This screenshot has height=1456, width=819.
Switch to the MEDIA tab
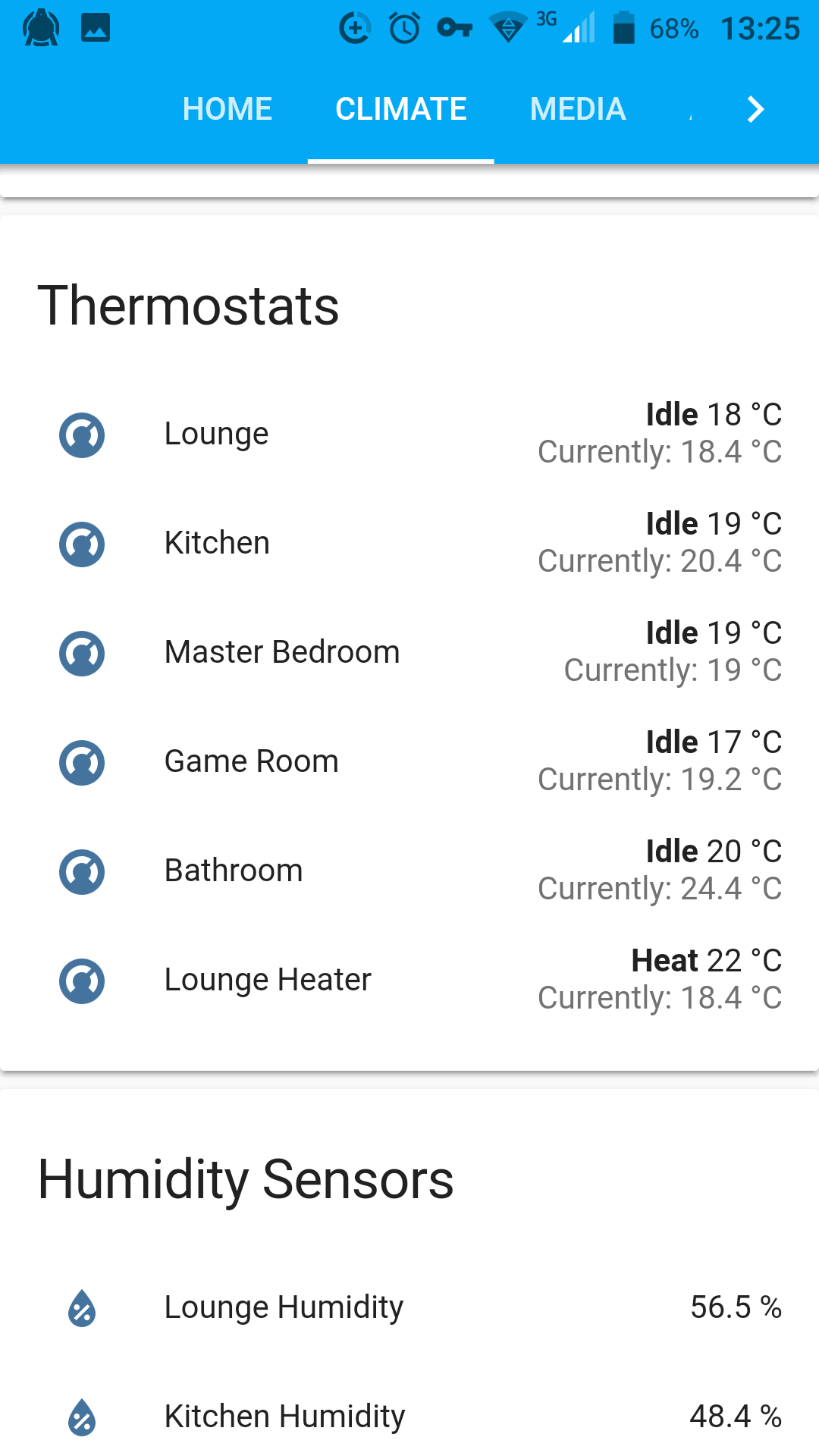(x=578, y=109)
